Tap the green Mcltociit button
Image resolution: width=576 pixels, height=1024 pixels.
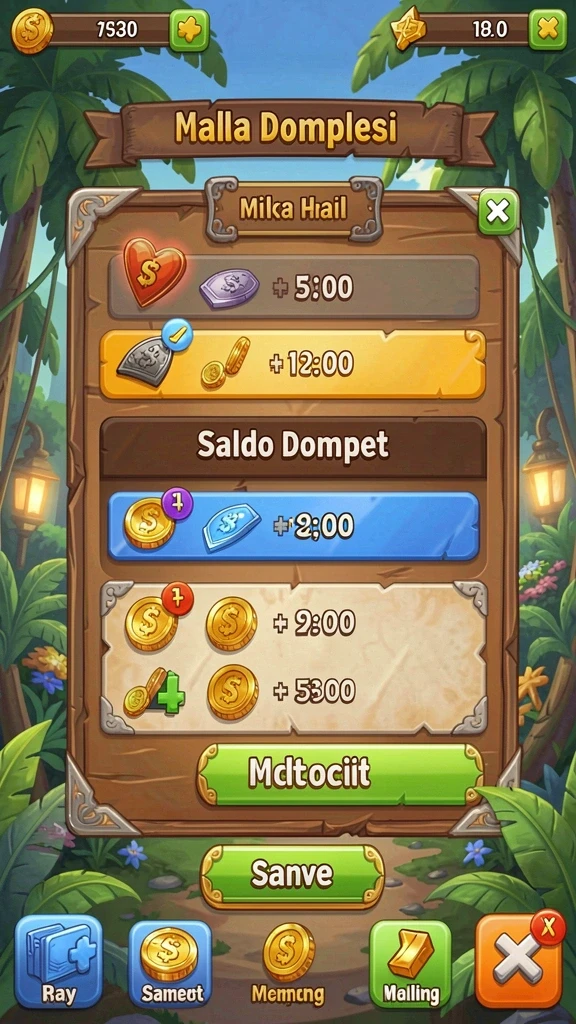click(x=340, y=775)
